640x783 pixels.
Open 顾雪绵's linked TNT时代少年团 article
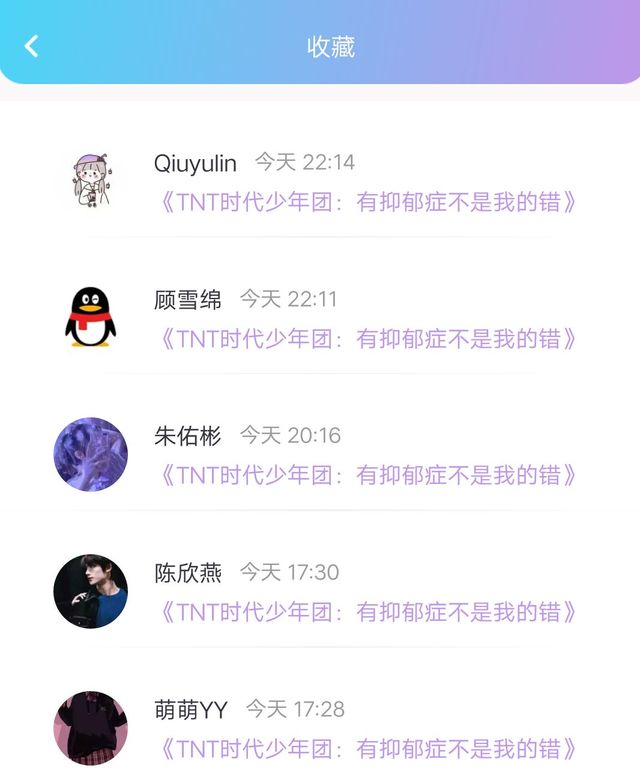pyautogui.click(x=367, y=338)
